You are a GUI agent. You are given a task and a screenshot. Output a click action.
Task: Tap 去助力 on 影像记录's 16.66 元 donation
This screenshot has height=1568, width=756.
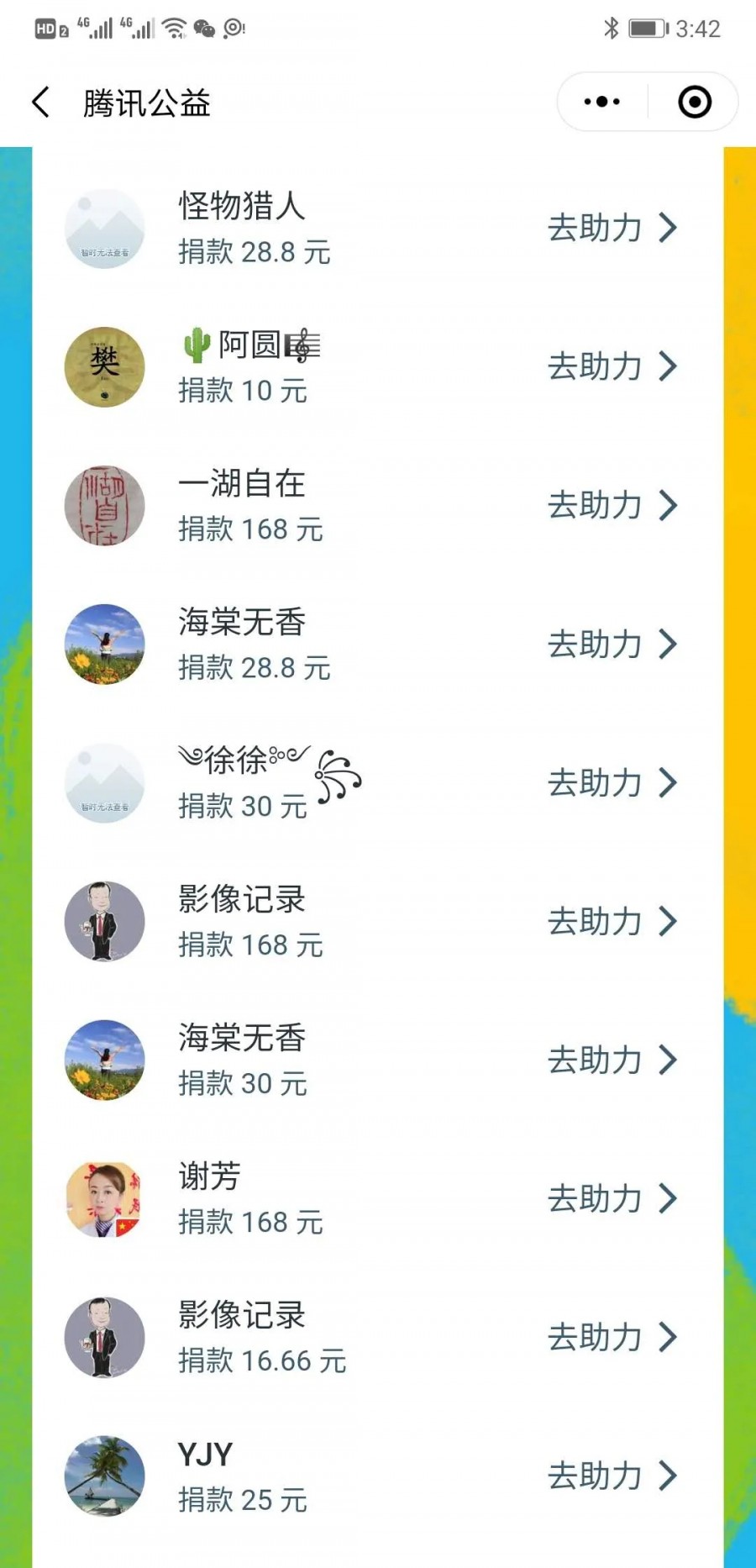pyautogui.click(x=612, y=1337)
